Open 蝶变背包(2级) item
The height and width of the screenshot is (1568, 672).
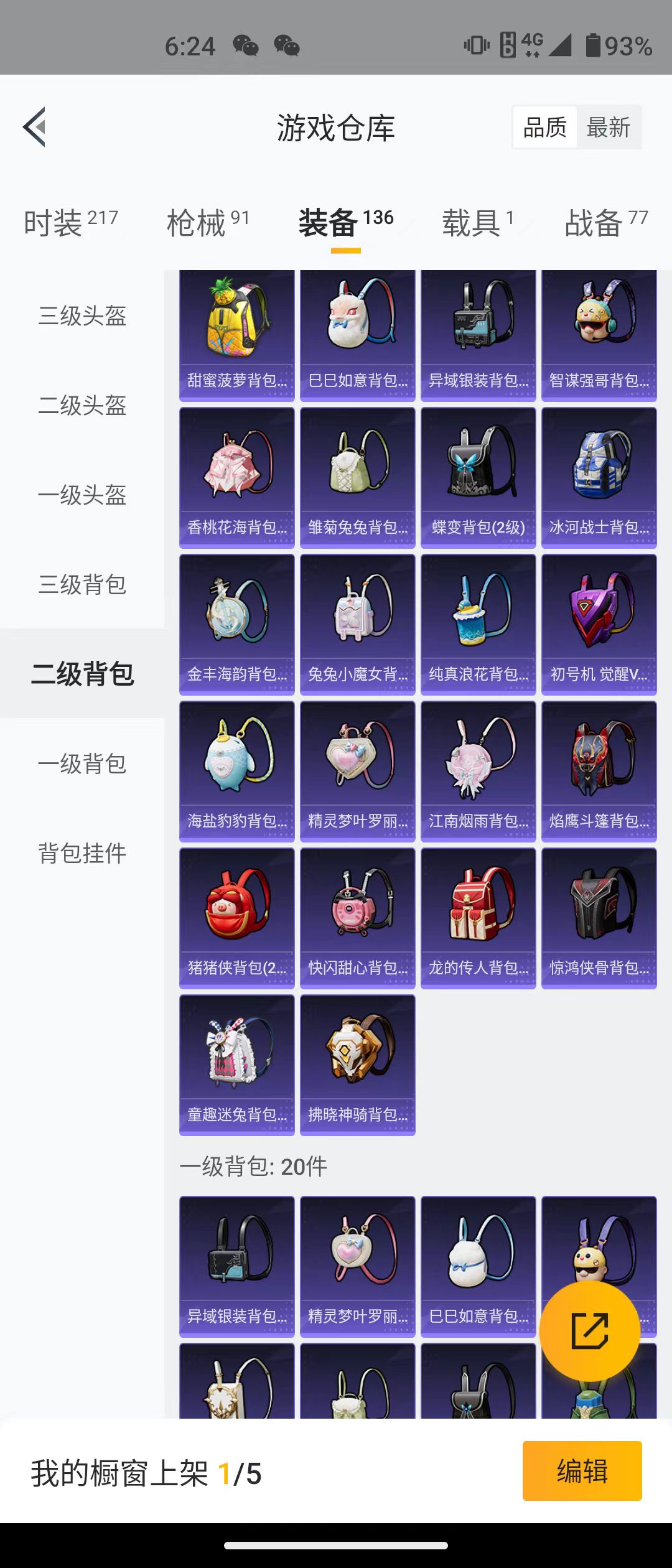[x=478, y=478]
